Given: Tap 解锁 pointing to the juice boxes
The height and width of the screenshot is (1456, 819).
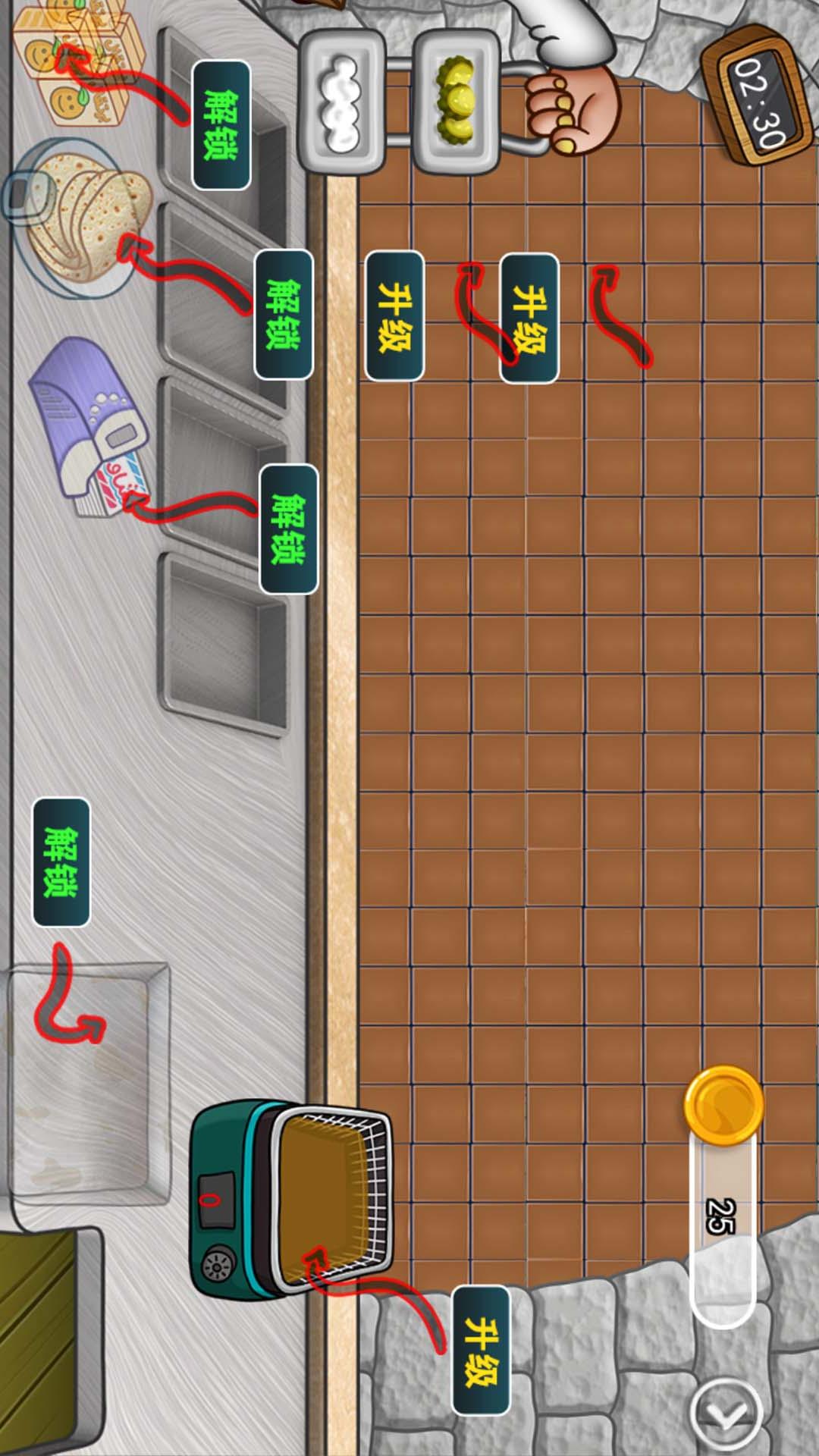Looking at the screenshot, I should [221, 125].
